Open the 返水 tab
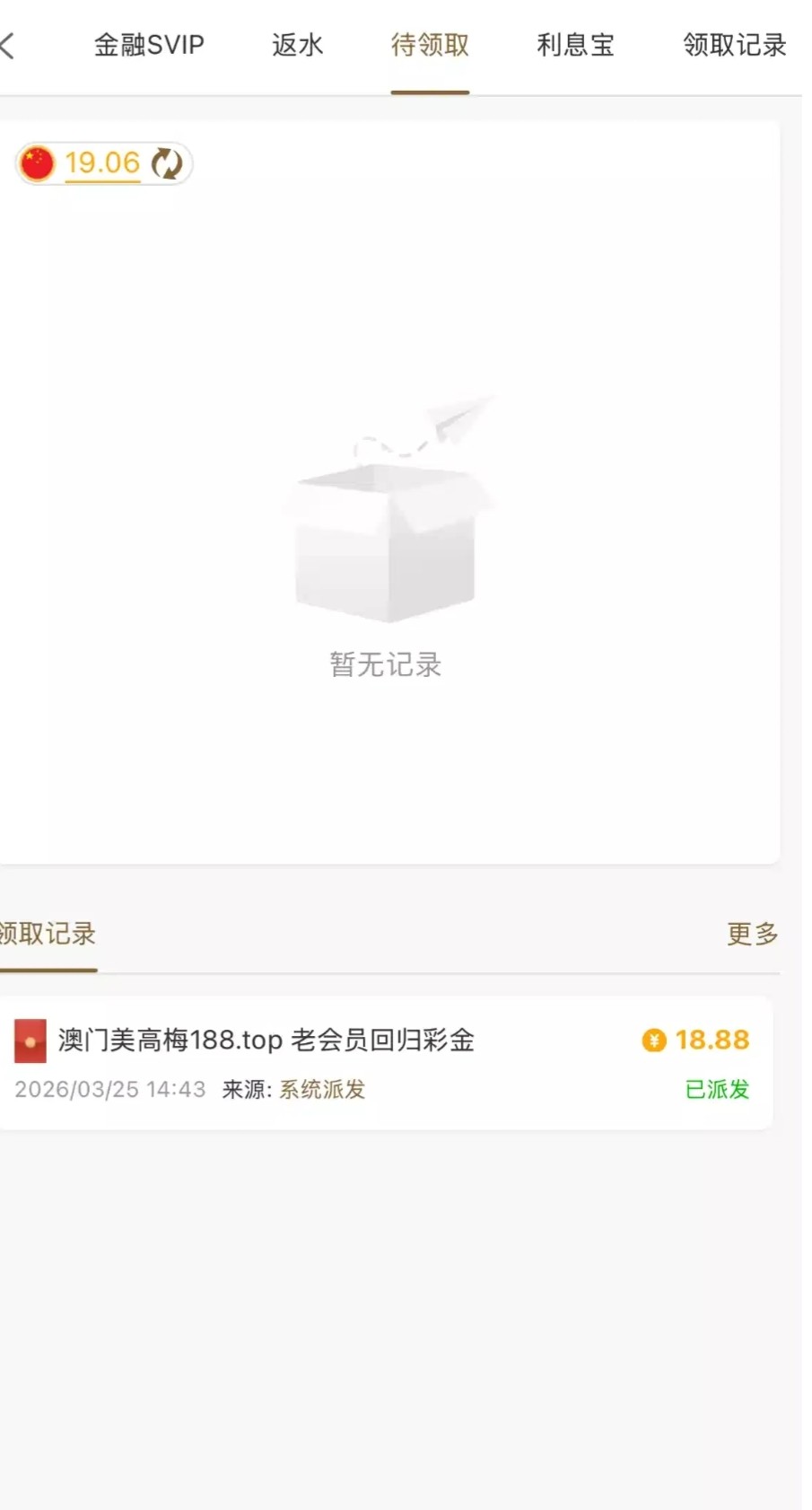Screen dimensions: 812x1510 tap(297, 45)
